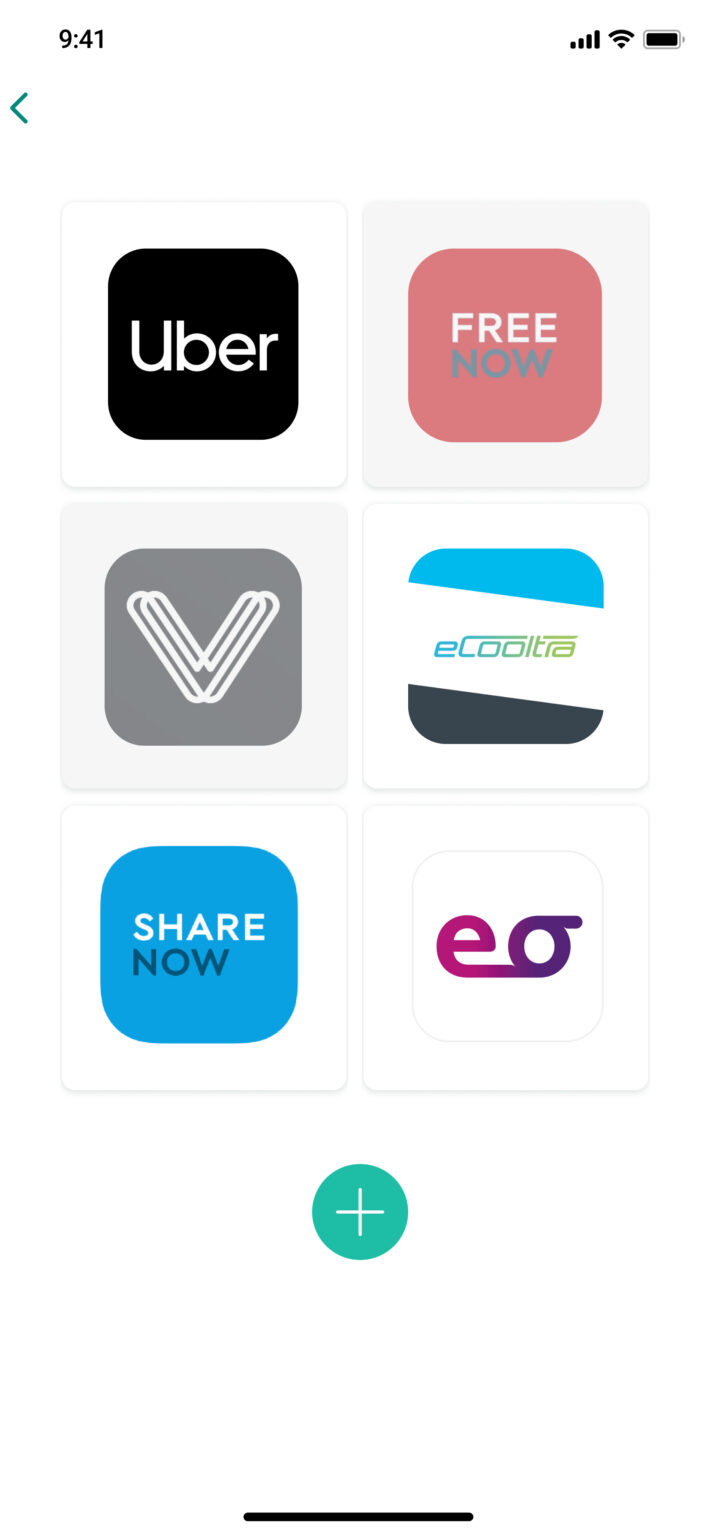Tap the green plus button
Image resolution: width=710 pixels, height=1536 pixels.
point(360,1211)
